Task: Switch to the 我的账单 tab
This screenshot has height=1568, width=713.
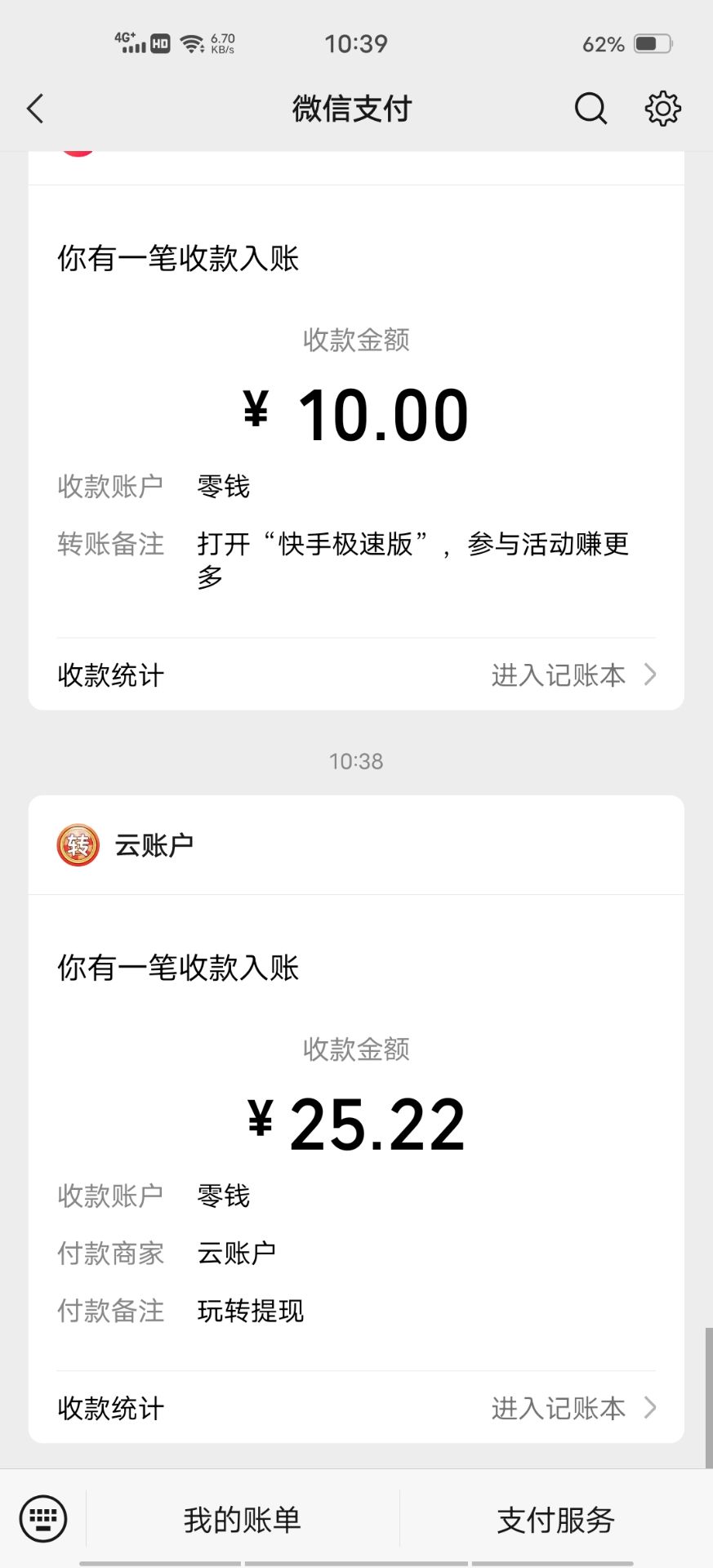Action: click(241, 1519)
